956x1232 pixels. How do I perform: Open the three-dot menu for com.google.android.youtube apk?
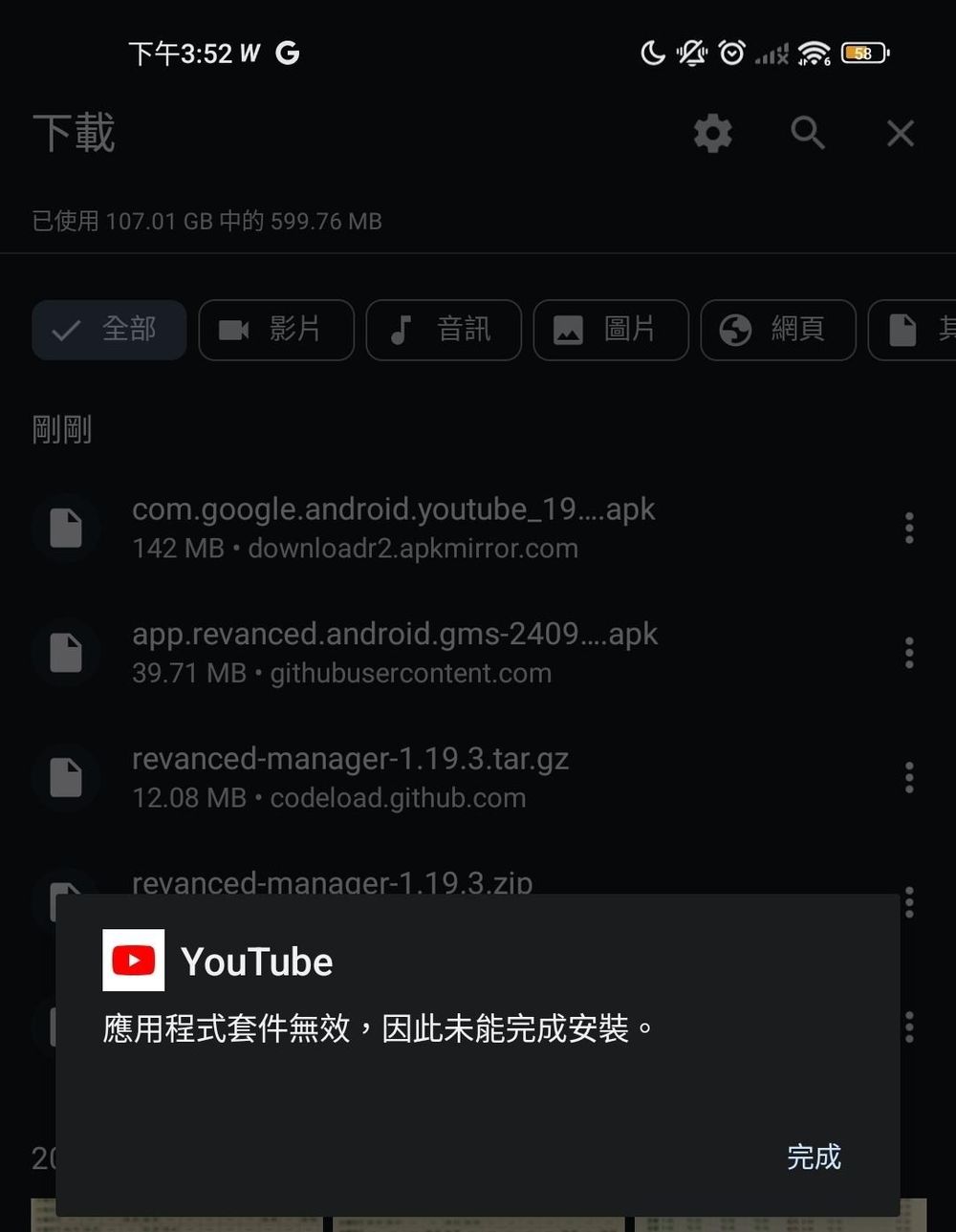(907, 528)
